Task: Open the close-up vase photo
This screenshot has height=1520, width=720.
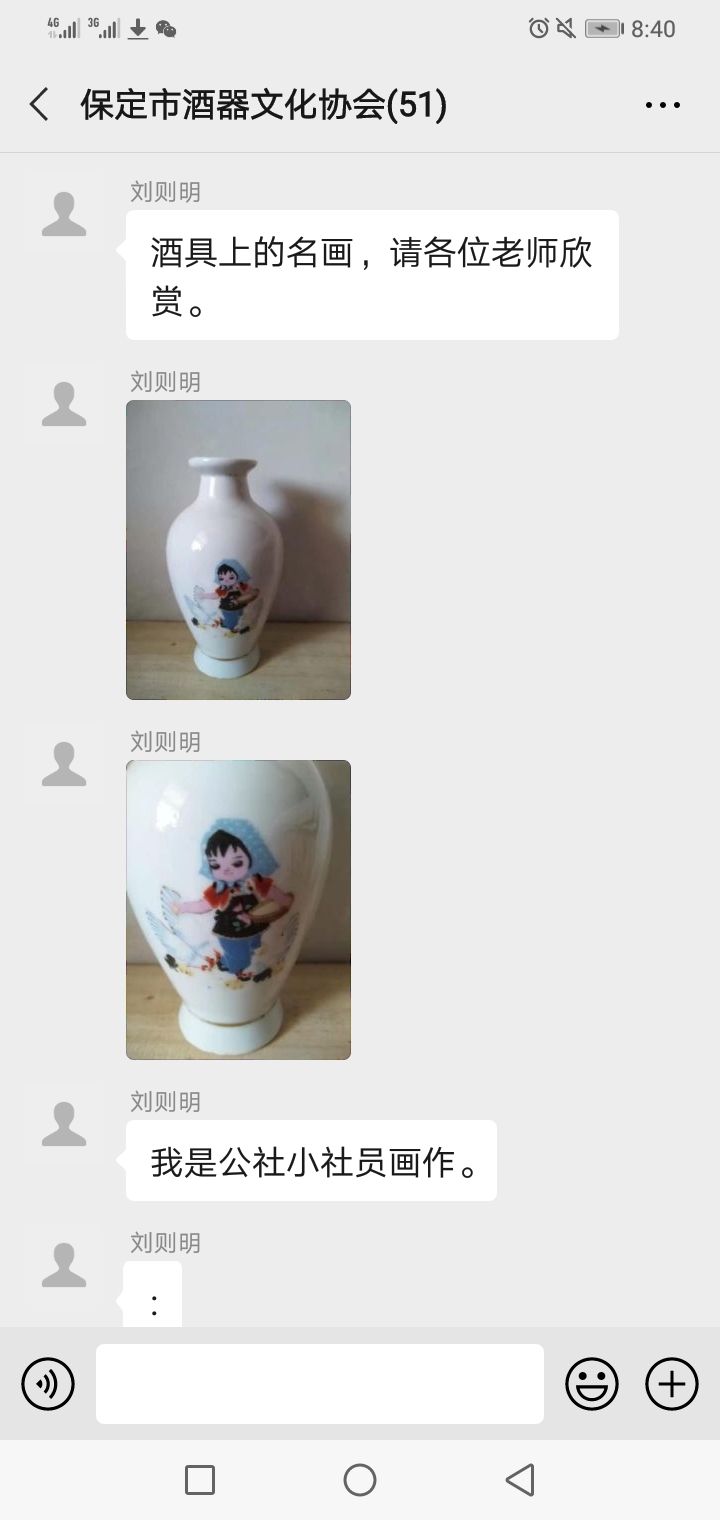Action: pyautogui.click(x=238, y=909)
